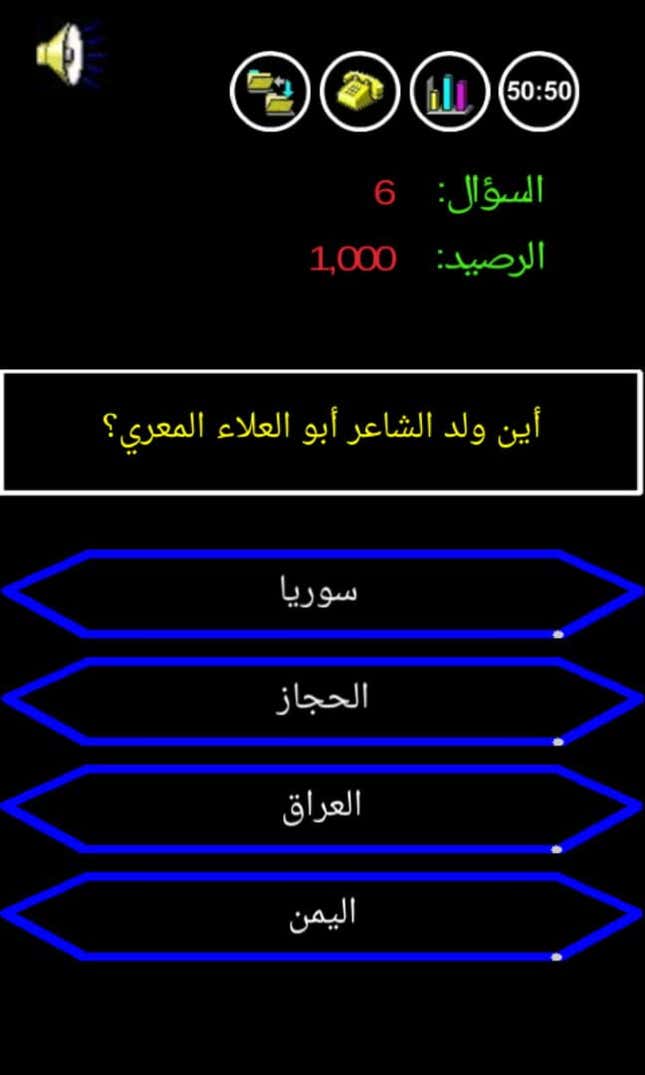The height and width of the screenshot is (1075, 645).
Task: Toggle the sound speaker icon
Action: [x=70, y=54]
